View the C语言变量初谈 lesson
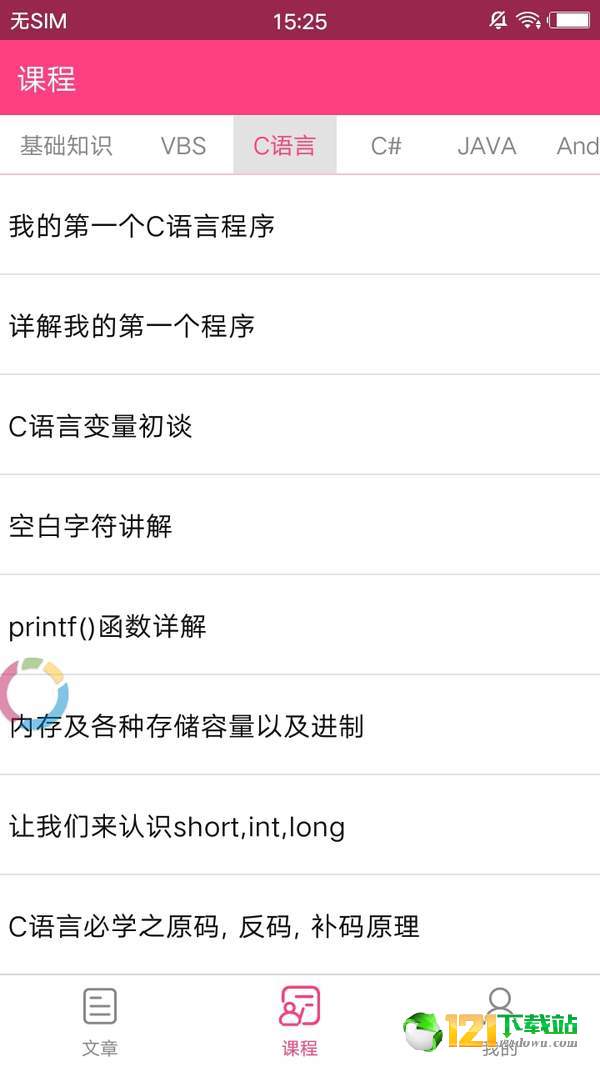 (300, 425)
